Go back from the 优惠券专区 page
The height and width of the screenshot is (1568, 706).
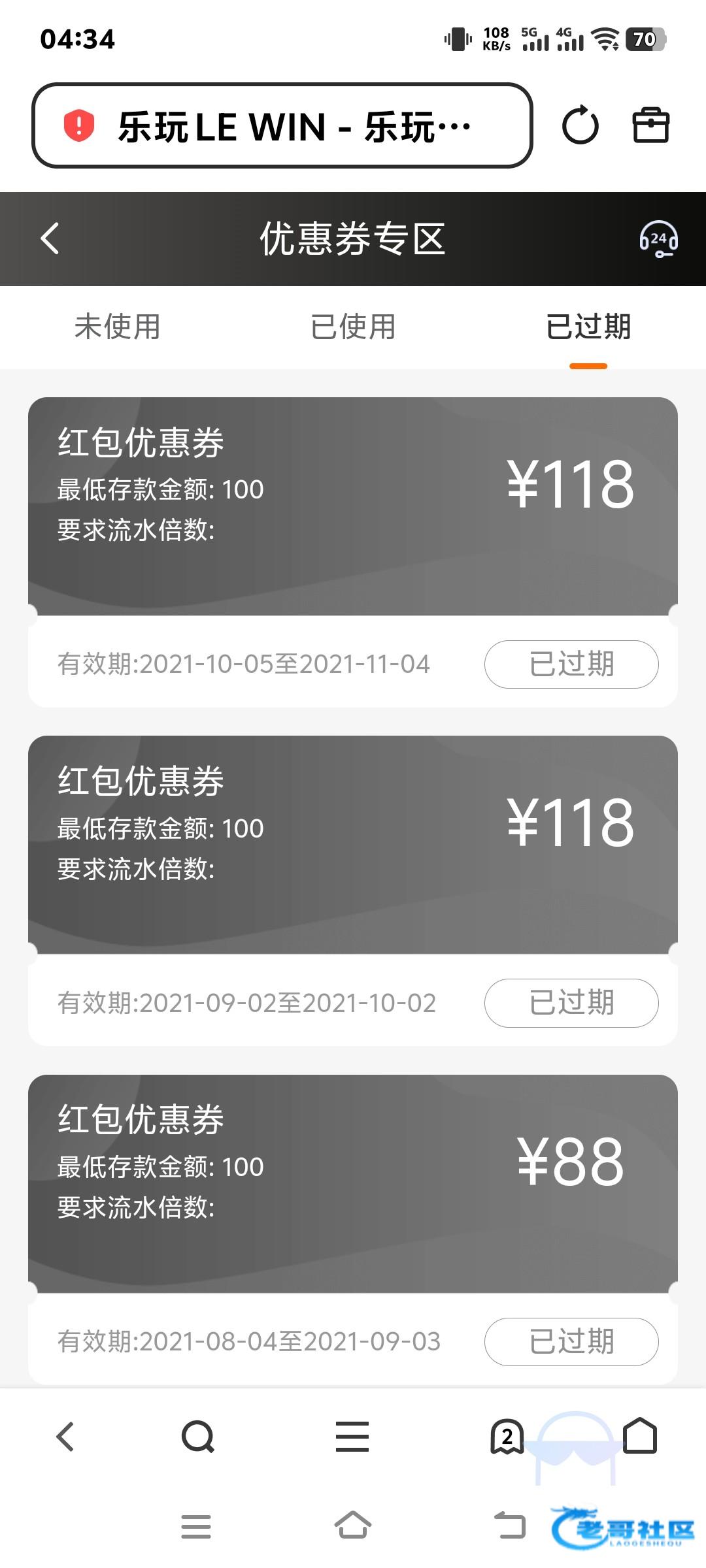50,238
